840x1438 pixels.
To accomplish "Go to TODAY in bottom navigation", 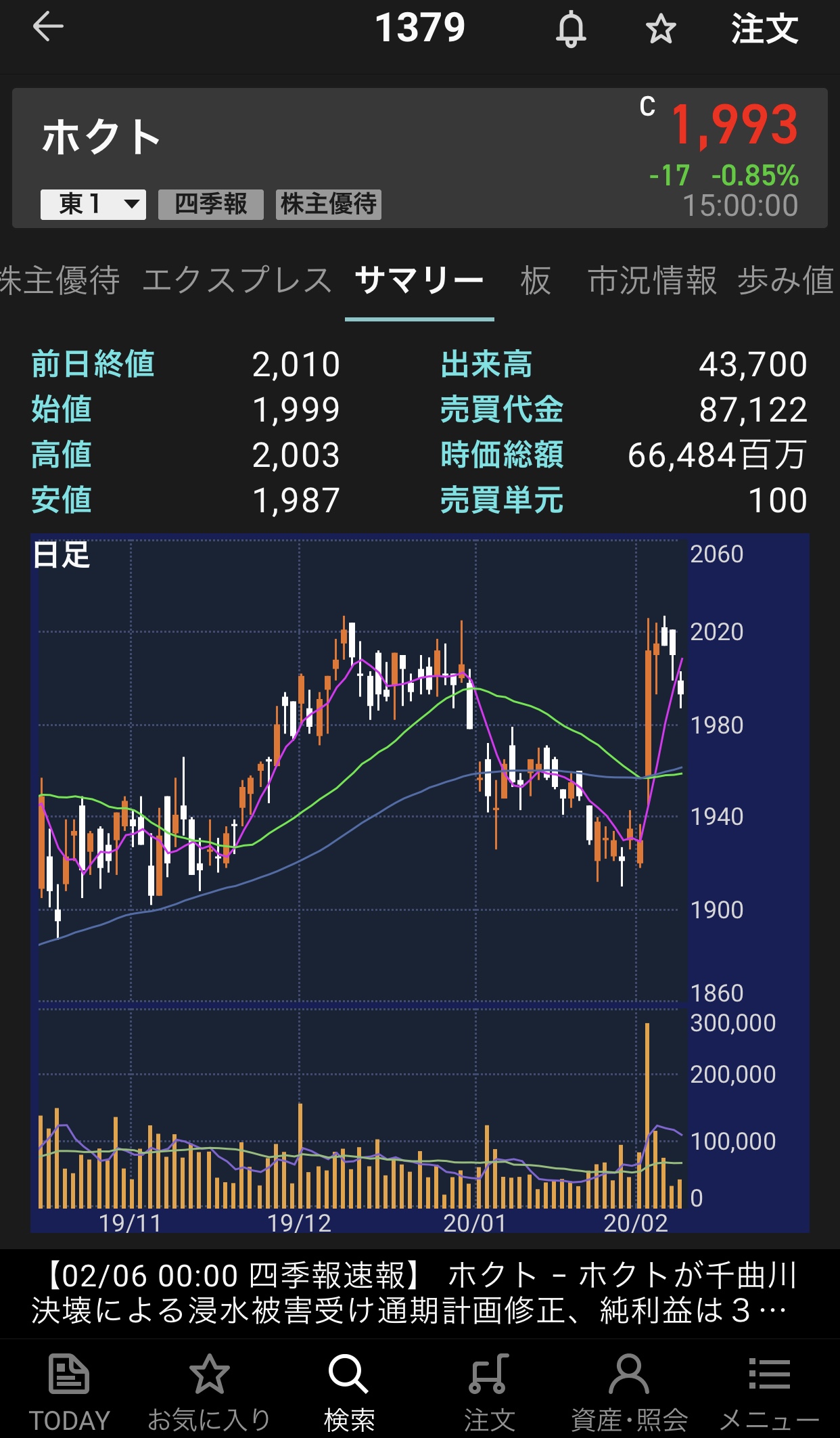I will click(69, 1392).
